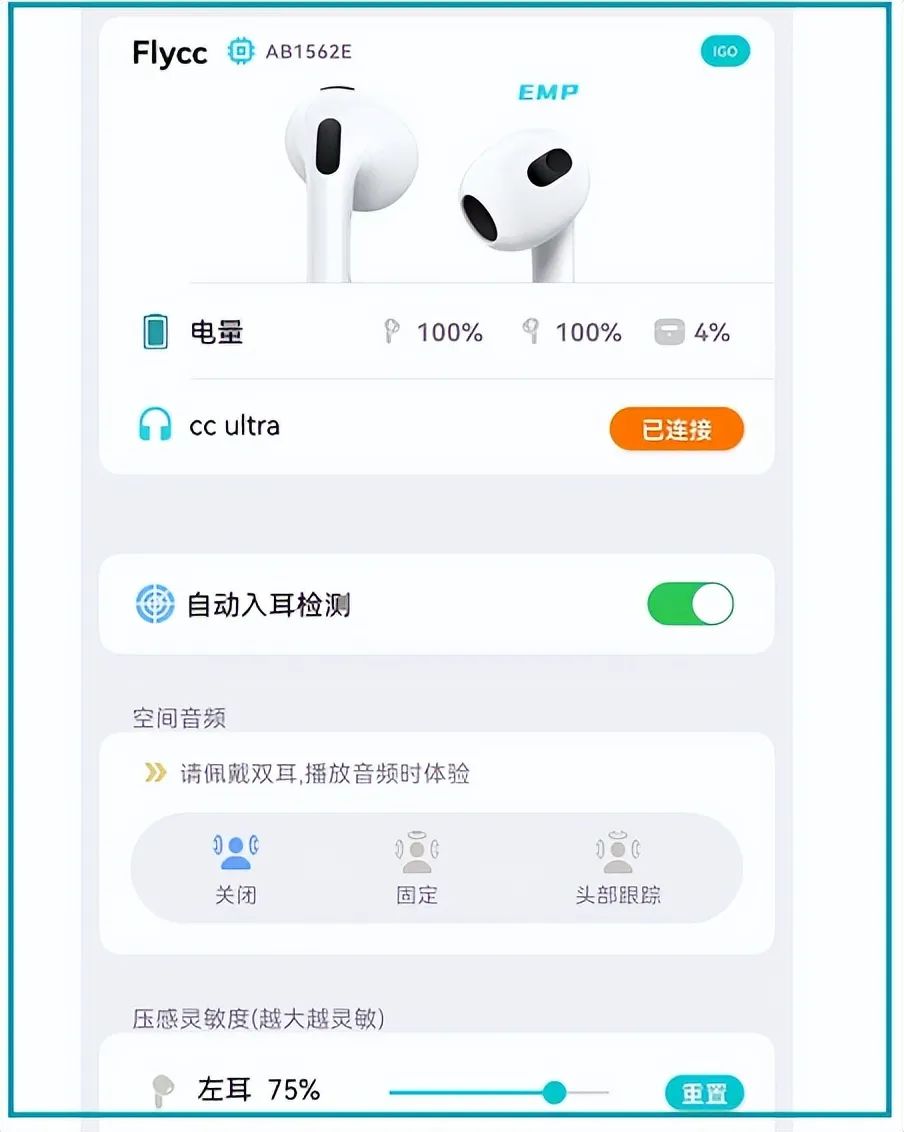Click the yellow arrows icon beside 请佩戴双耳
This screenshot has height=1132, width=904.
155,771
